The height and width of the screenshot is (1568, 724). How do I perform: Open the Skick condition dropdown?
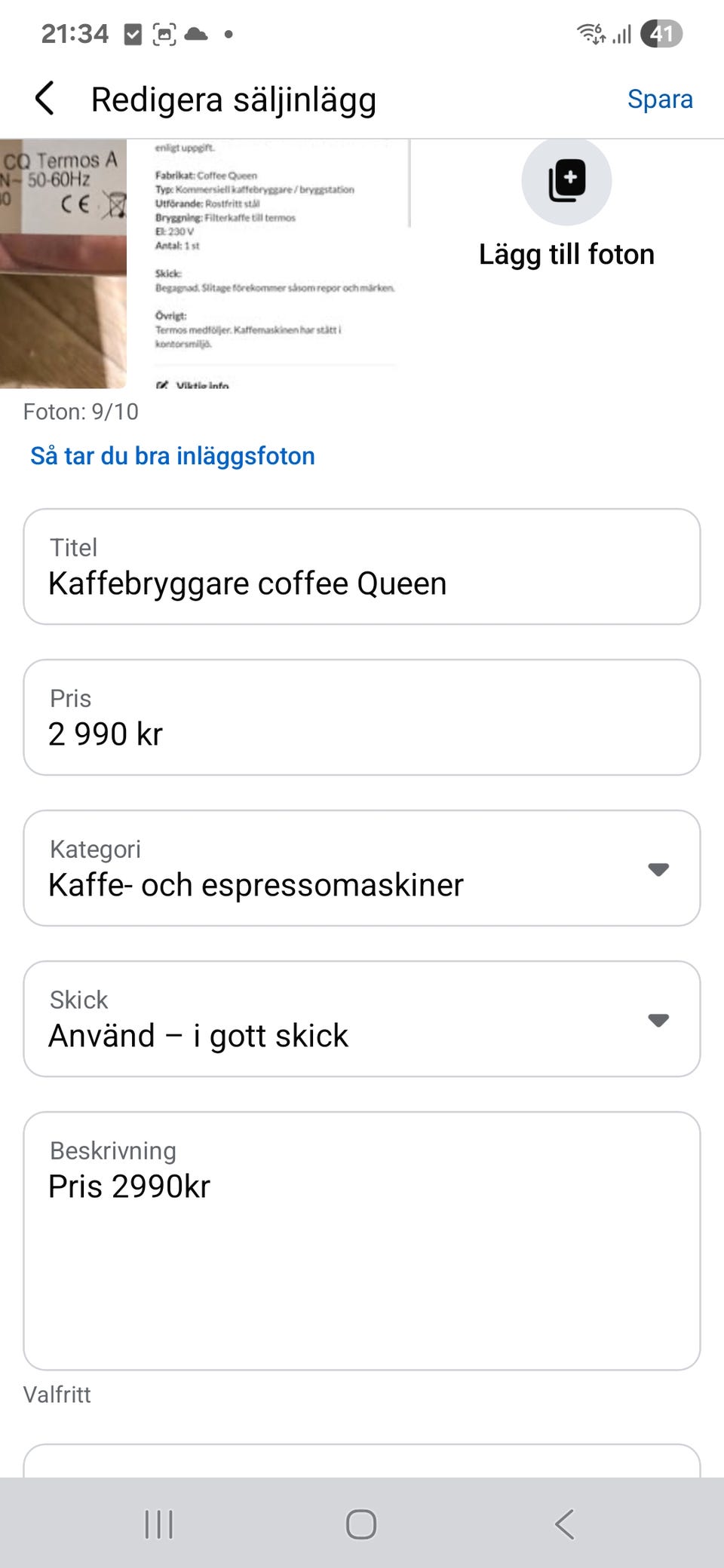tap(658, 1020)
